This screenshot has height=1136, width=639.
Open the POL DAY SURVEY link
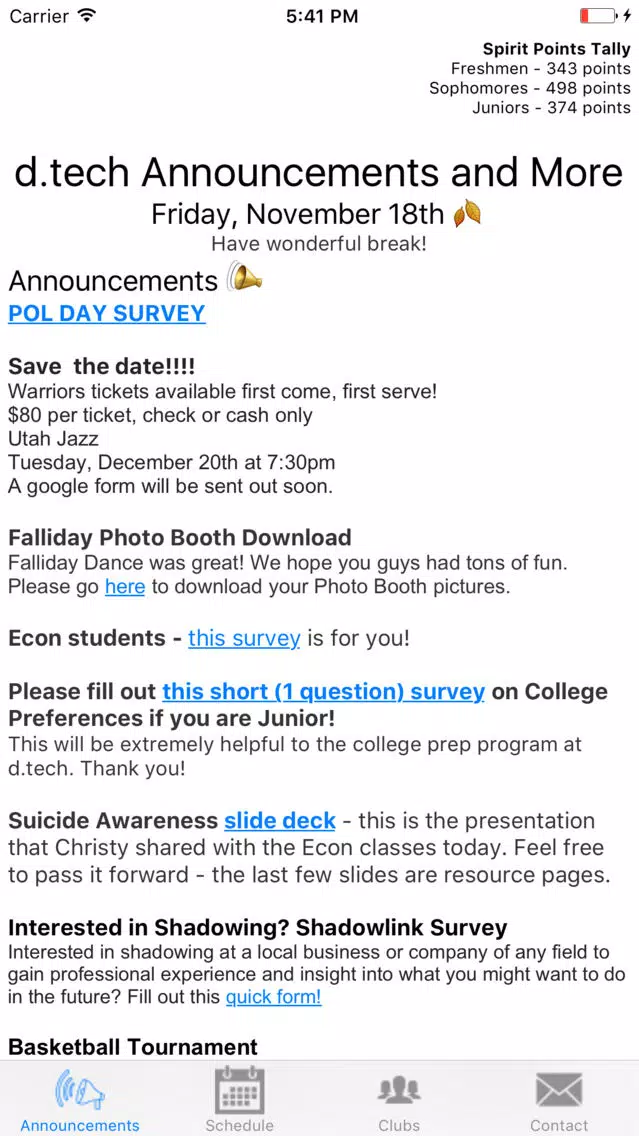click(x=106, y=313)
